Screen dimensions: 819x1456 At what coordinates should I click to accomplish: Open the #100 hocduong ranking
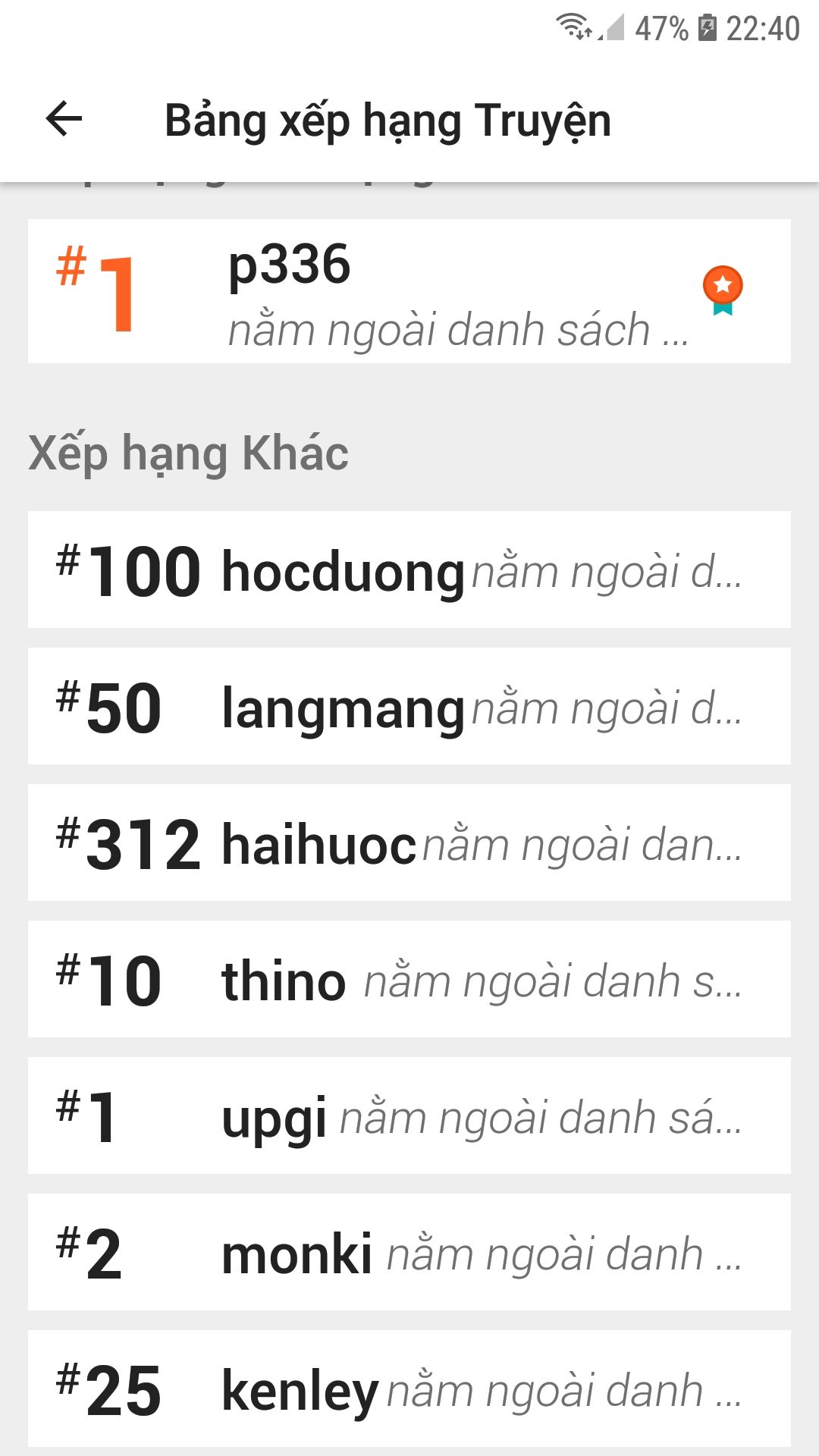[409, 570]
